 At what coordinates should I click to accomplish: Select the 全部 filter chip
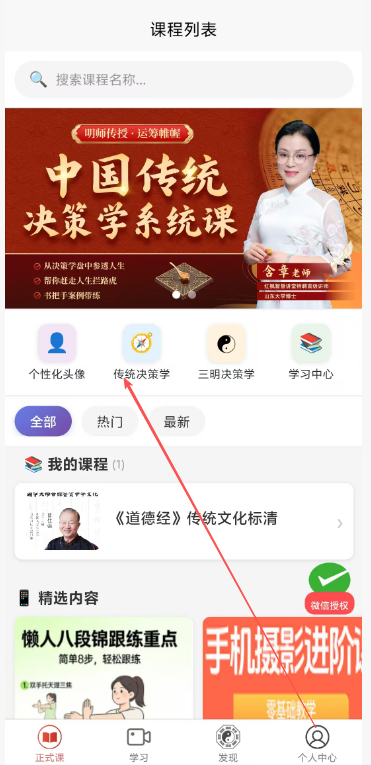tap(43, 422)
